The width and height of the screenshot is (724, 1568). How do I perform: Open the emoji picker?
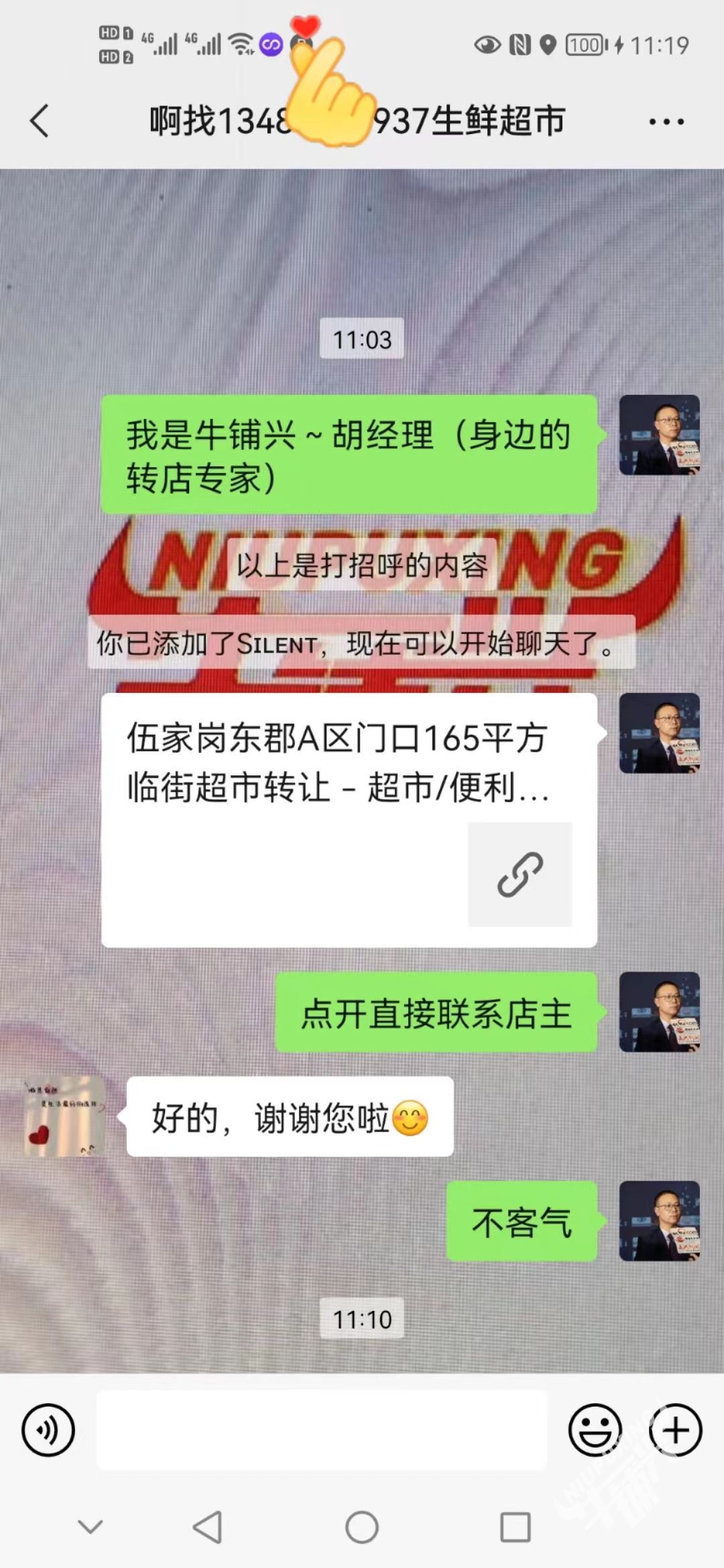(x=595, y=1430)
